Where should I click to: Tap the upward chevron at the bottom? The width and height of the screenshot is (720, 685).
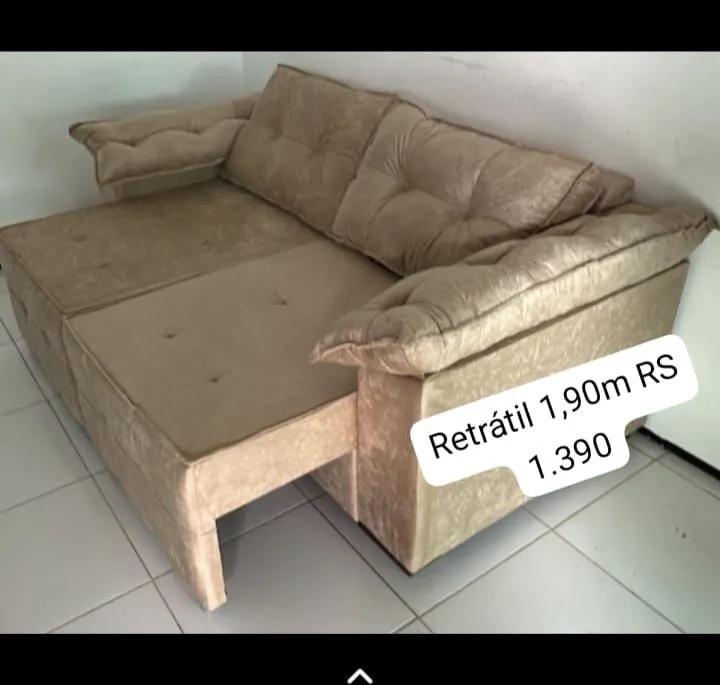(360, 676)
